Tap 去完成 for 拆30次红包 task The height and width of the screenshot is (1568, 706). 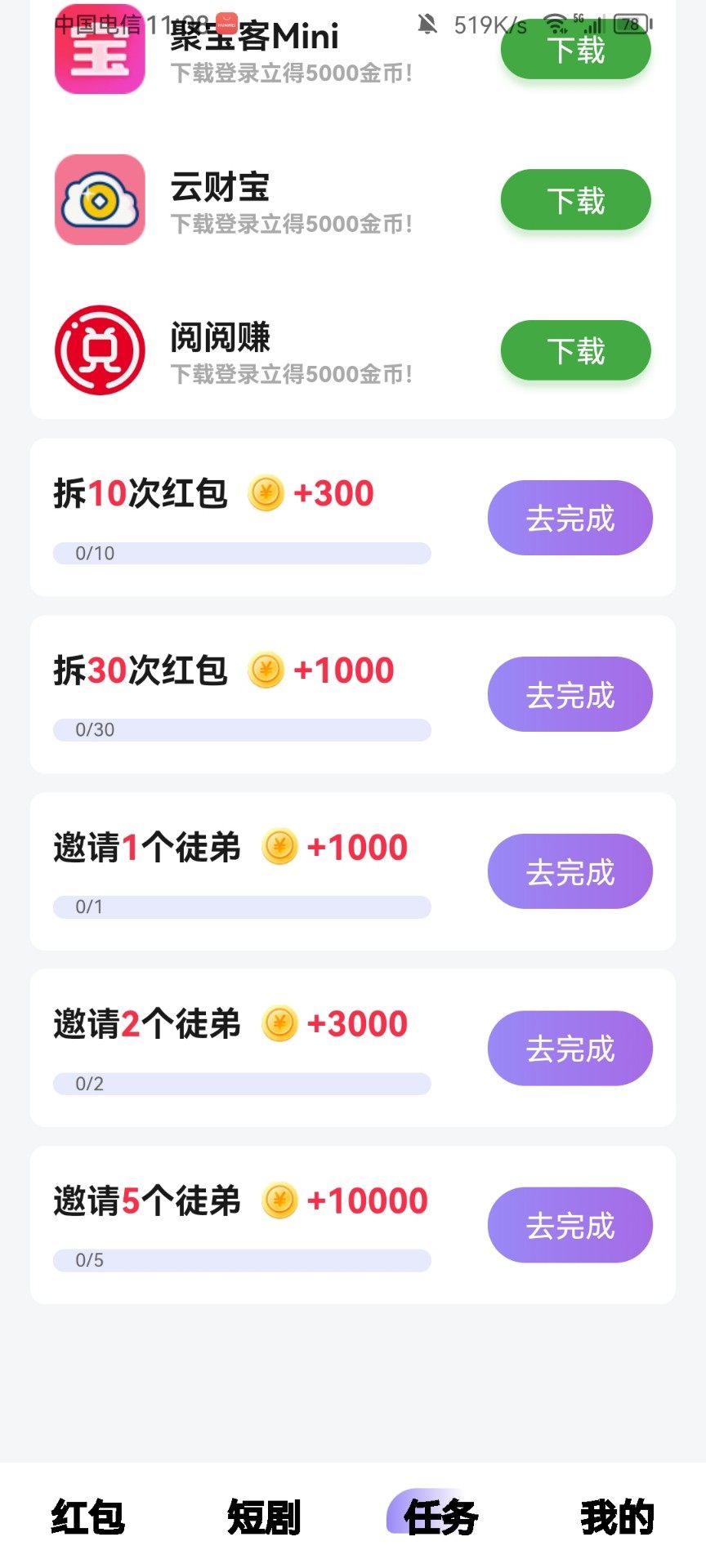pyautogui.click(x=570, y=694)
